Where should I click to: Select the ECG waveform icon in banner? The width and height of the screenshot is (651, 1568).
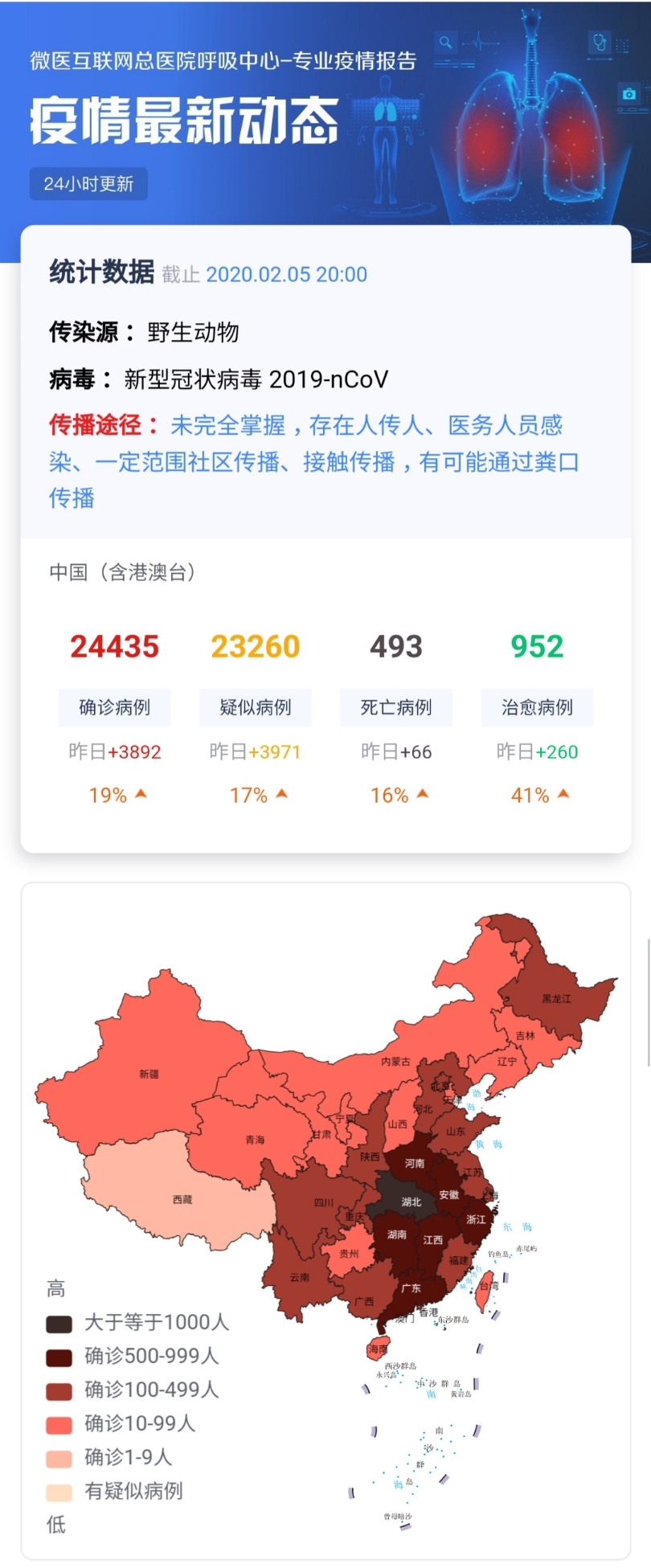[x=480, y=43]
